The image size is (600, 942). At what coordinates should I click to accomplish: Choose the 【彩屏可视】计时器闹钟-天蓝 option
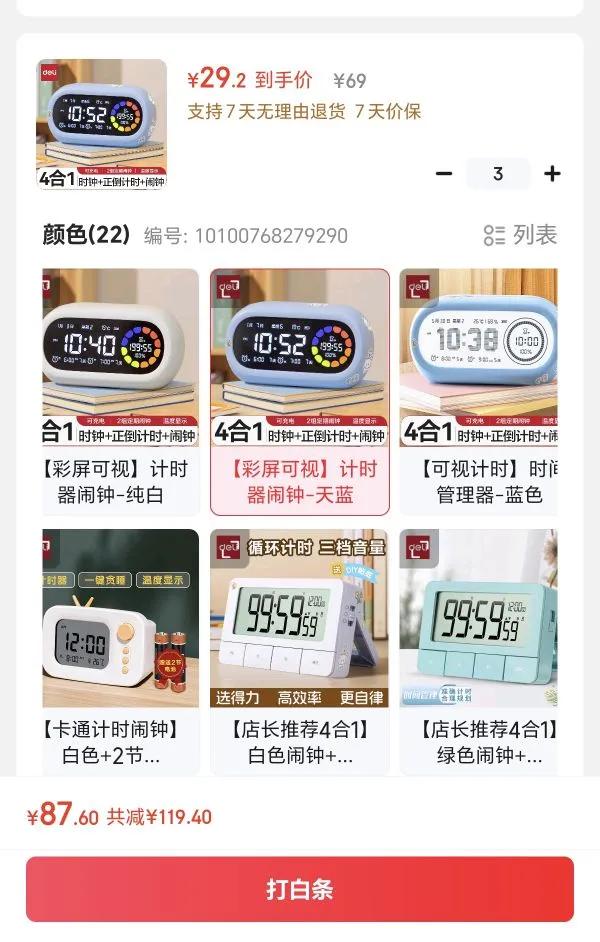(x=300, y=390)
